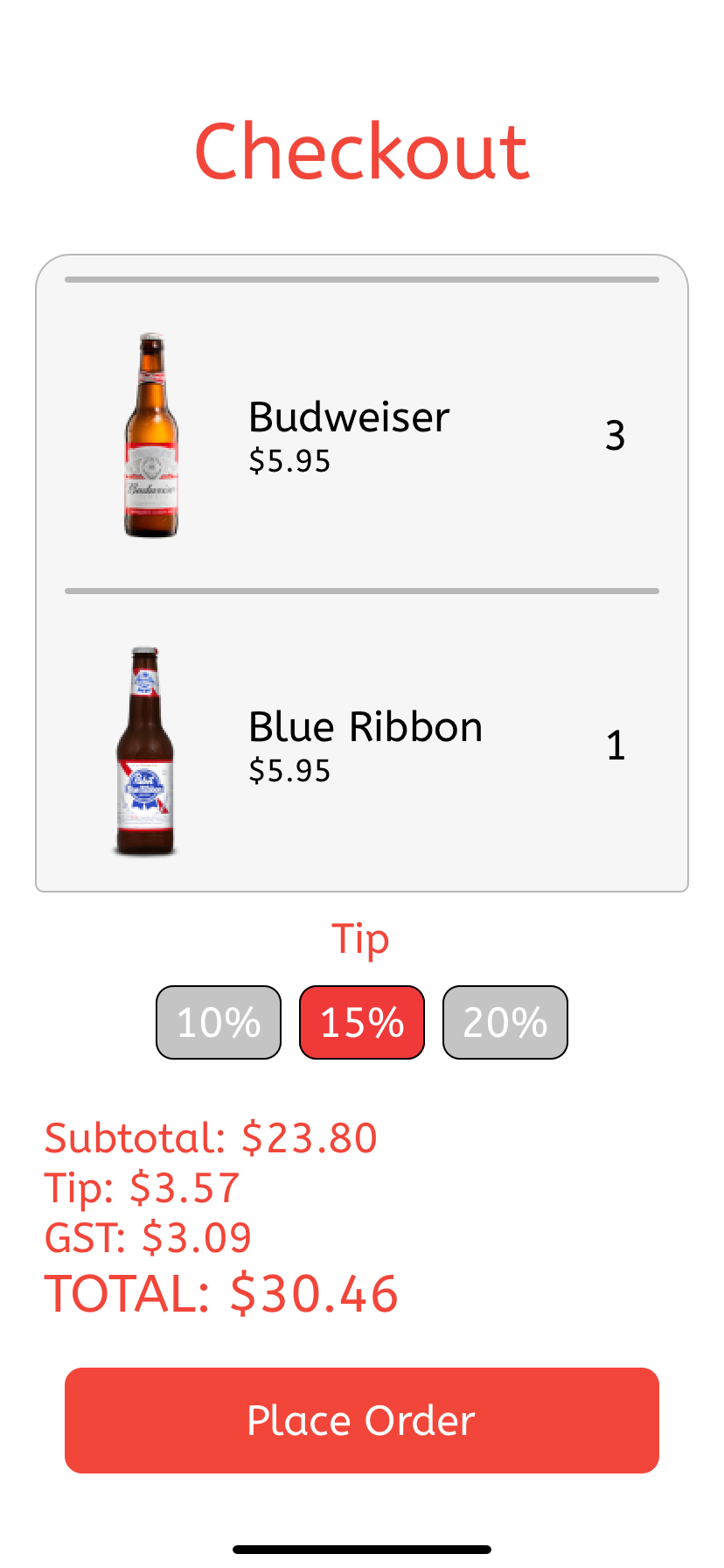The image size is (724, 1568).
Task: Tap Place Order
Action: tap(362, 1420)
